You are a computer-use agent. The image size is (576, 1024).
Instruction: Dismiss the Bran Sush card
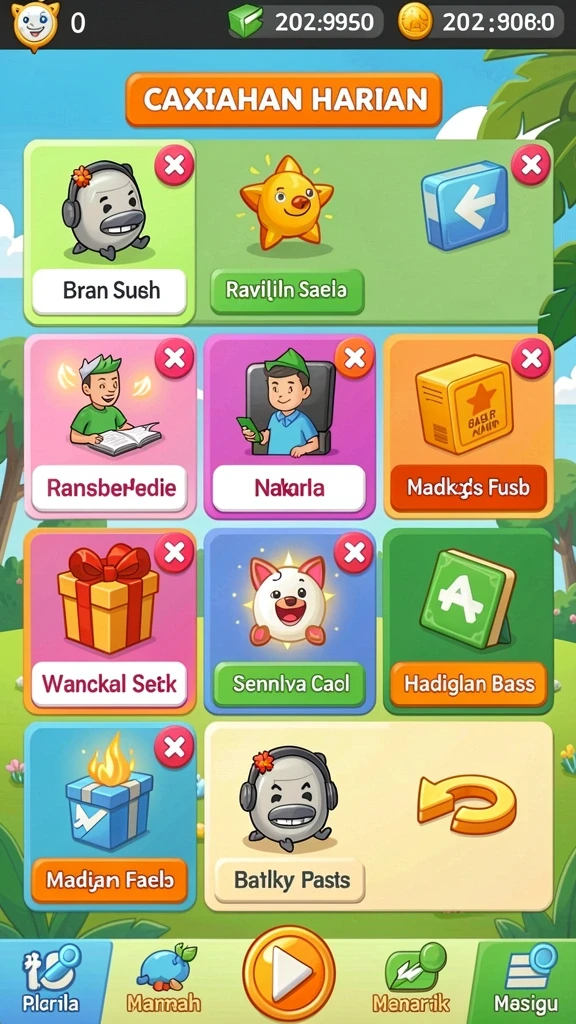[174, 166]
